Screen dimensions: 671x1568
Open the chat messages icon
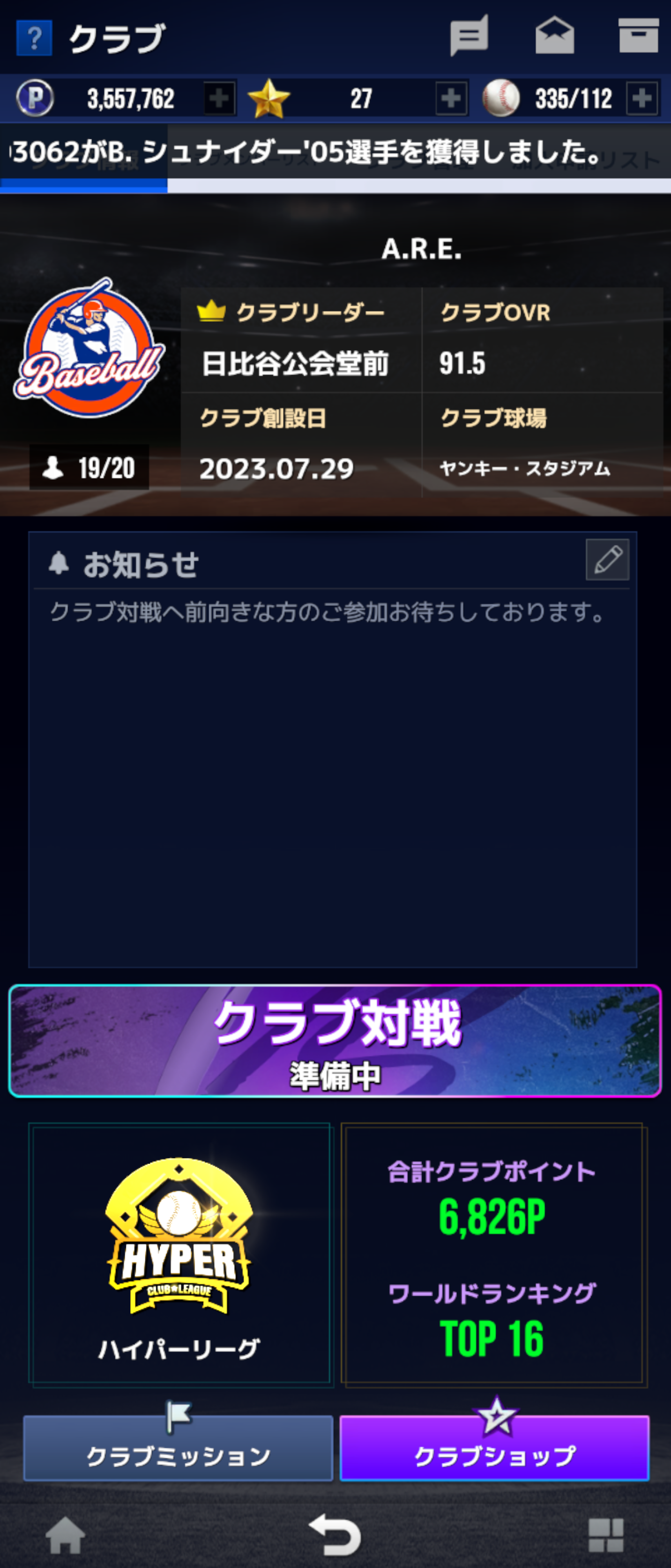click(x=469, y=35)
